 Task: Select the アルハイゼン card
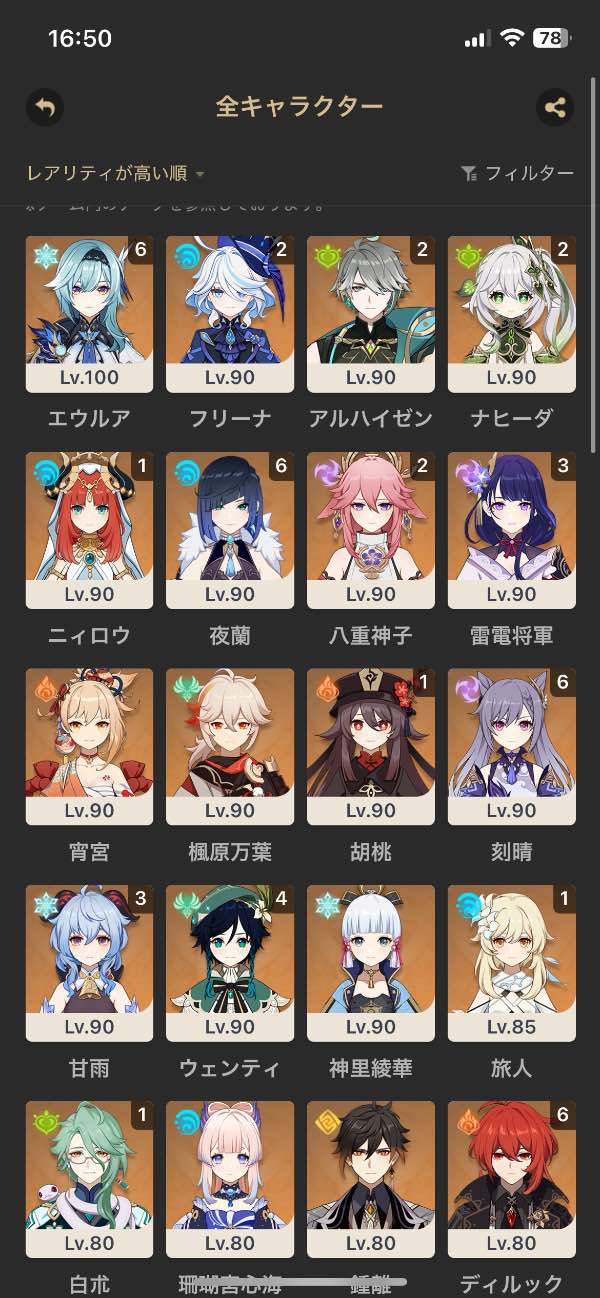(371, 314)
